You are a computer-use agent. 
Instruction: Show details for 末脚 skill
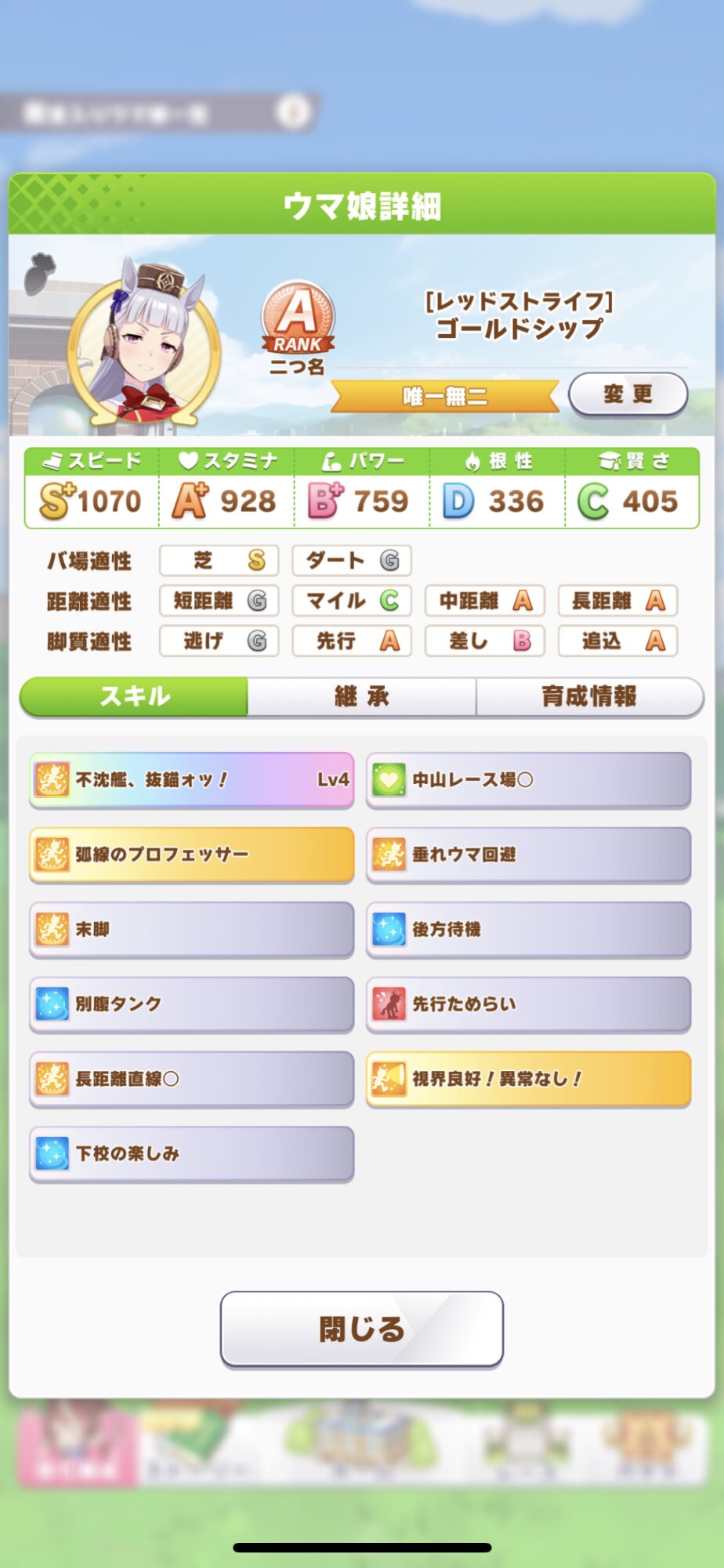[192, 929]
